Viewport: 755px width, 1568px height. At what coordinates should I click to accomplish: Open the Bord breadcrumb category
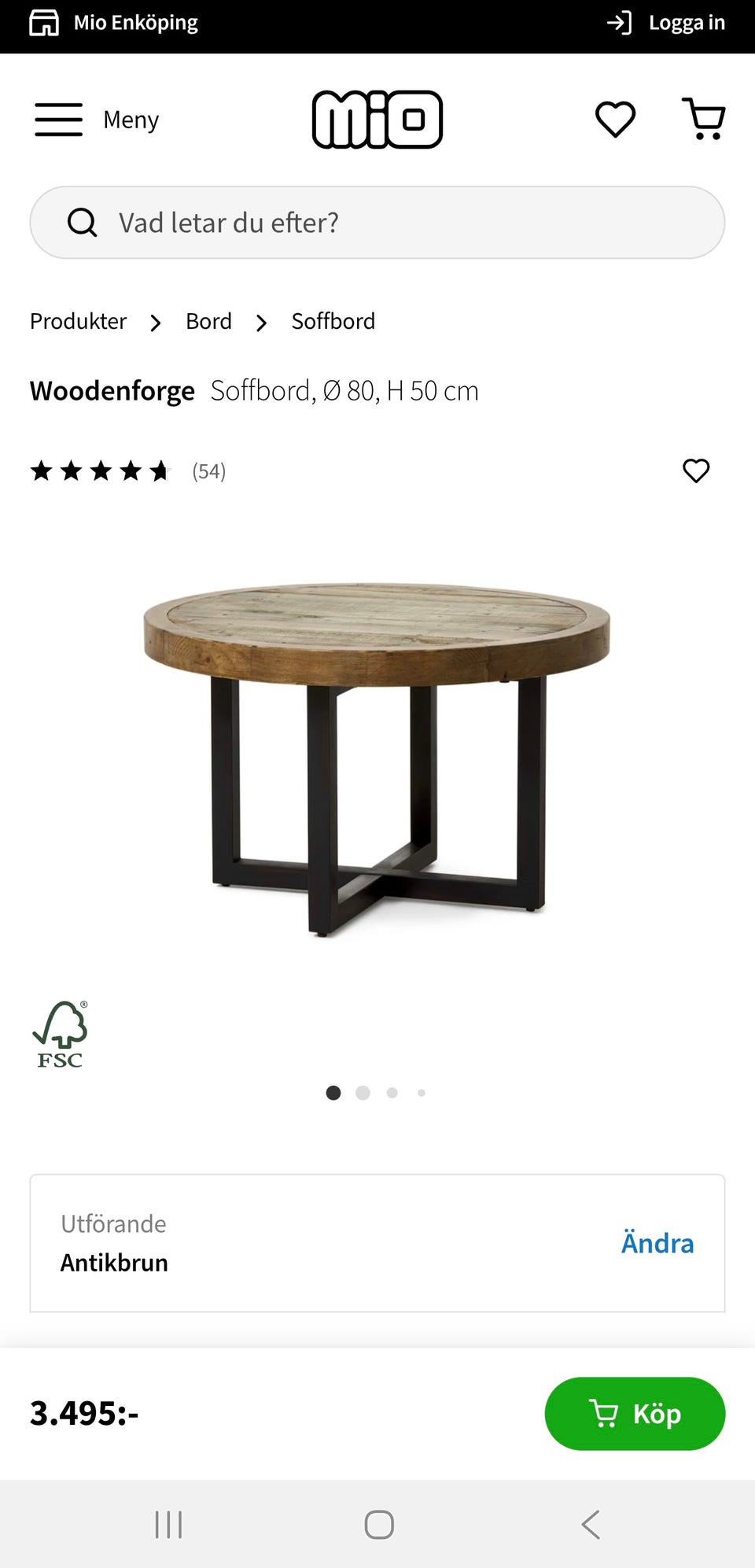pos(208,321)
